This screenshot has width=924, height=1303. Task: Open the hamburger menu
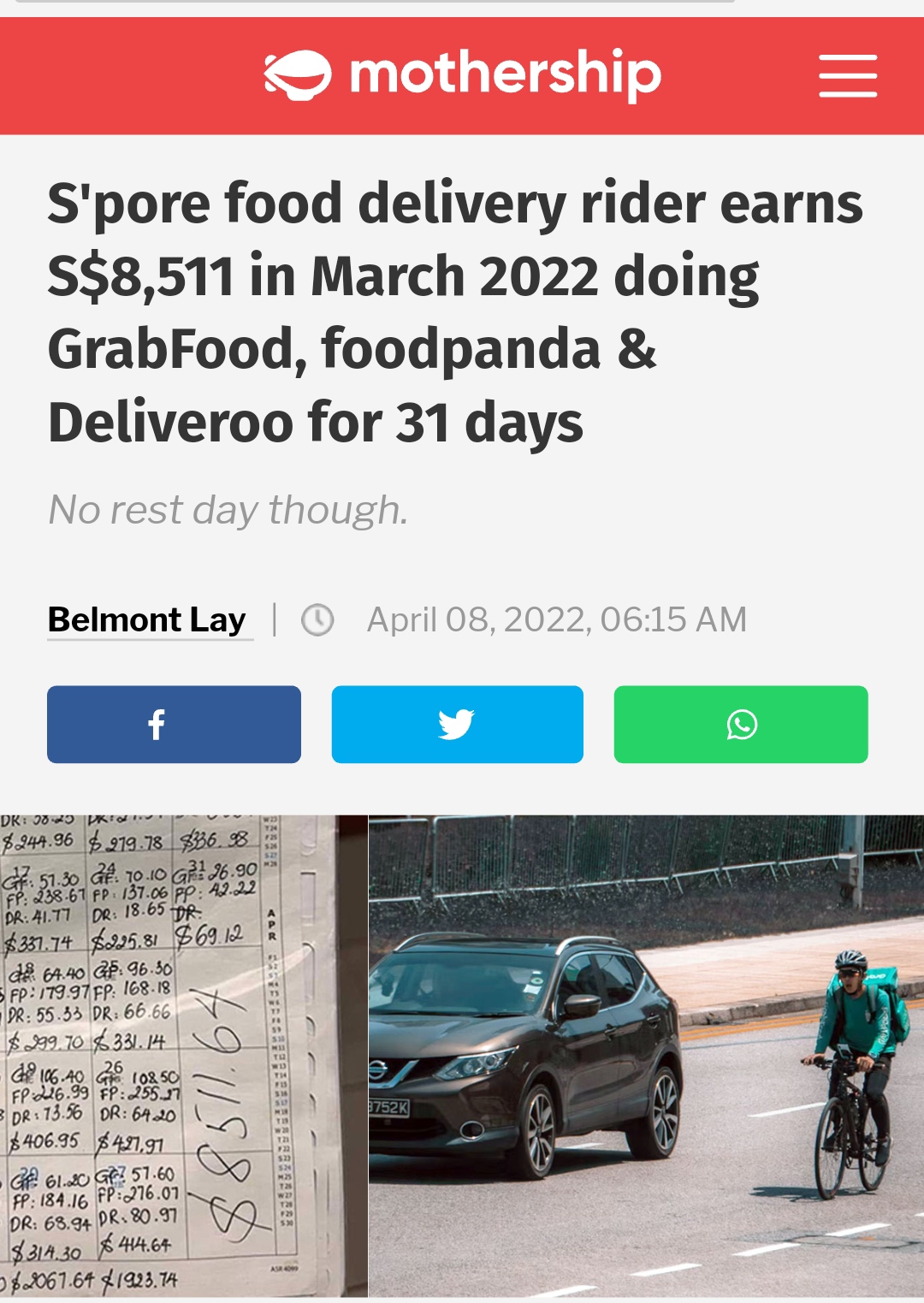(847, 75)
